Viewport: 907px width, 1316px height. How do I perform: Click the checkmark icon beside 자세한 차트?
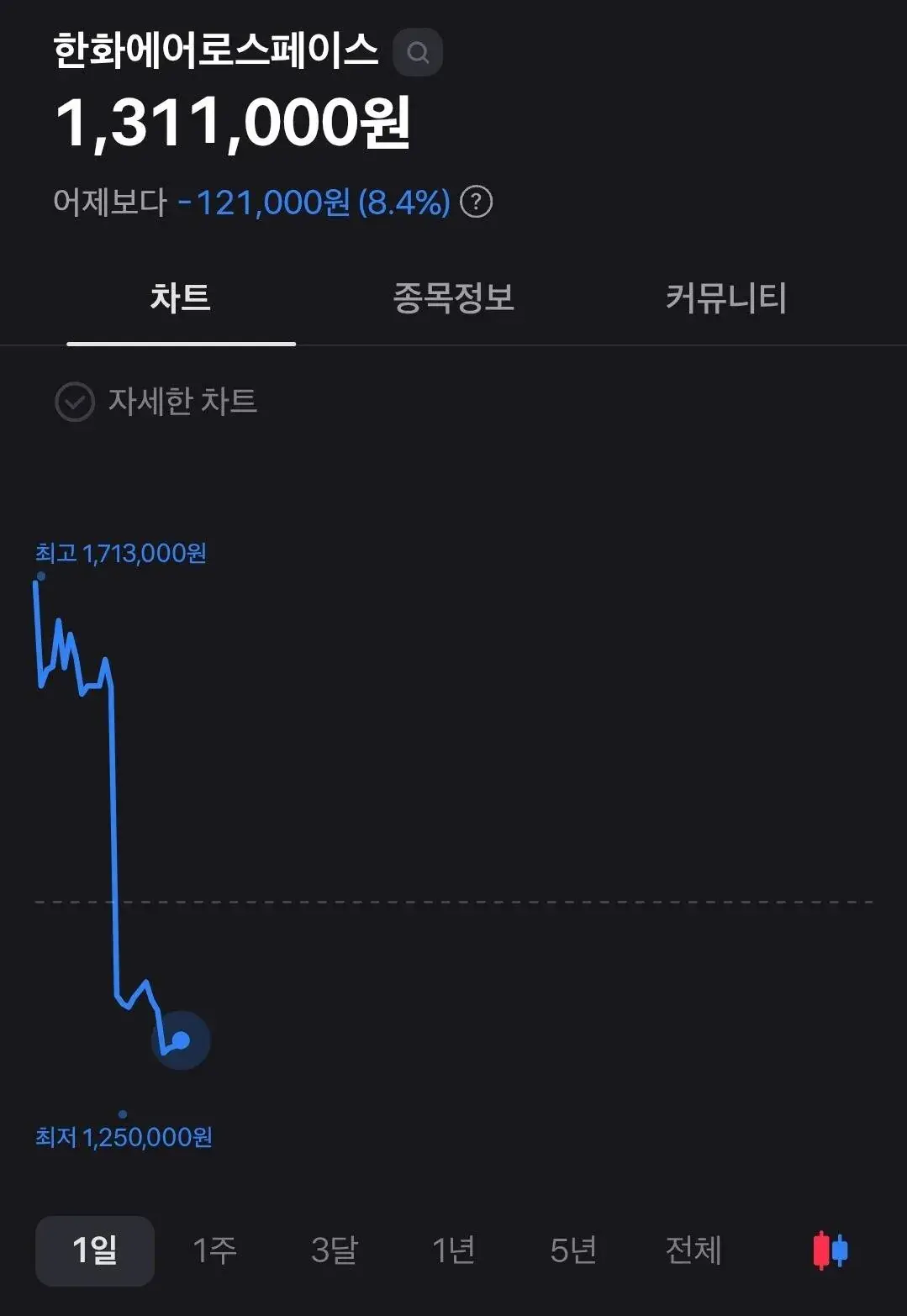75,403
